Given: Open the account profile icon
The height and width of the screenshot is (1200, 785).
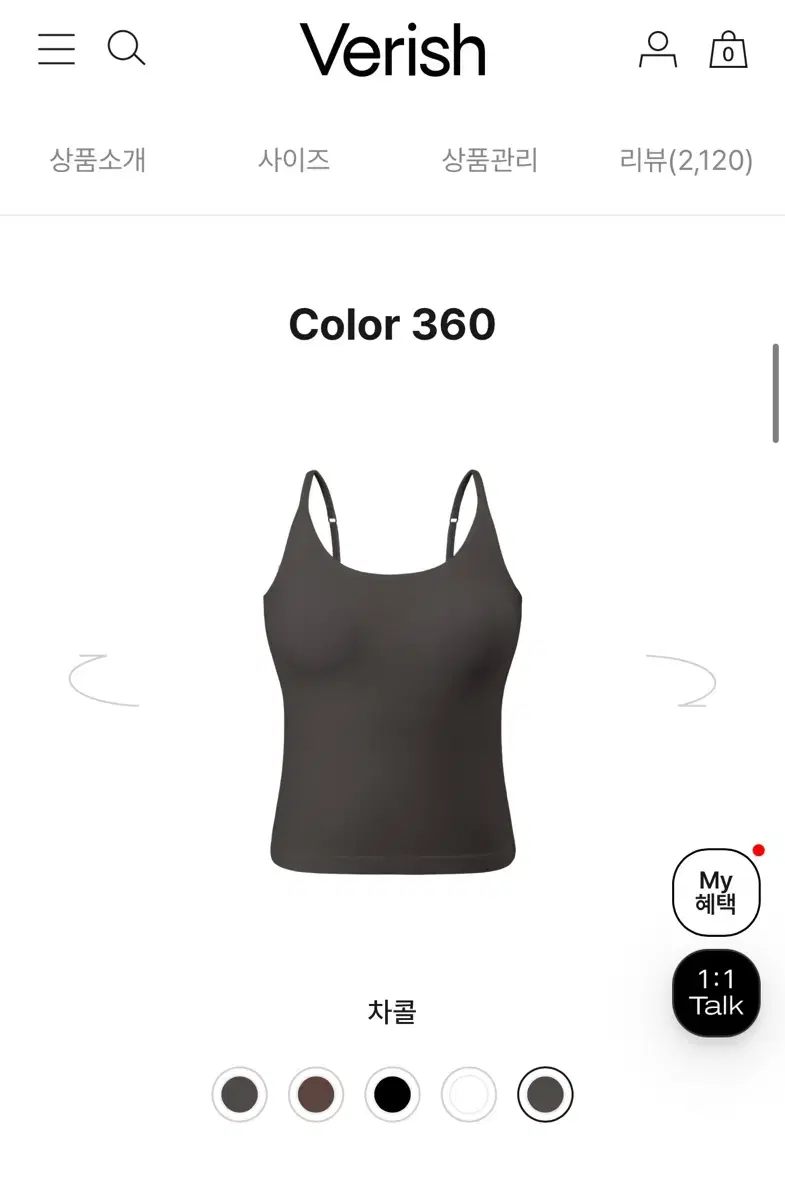Looking at the screenshot, I should tap(657, 50).
